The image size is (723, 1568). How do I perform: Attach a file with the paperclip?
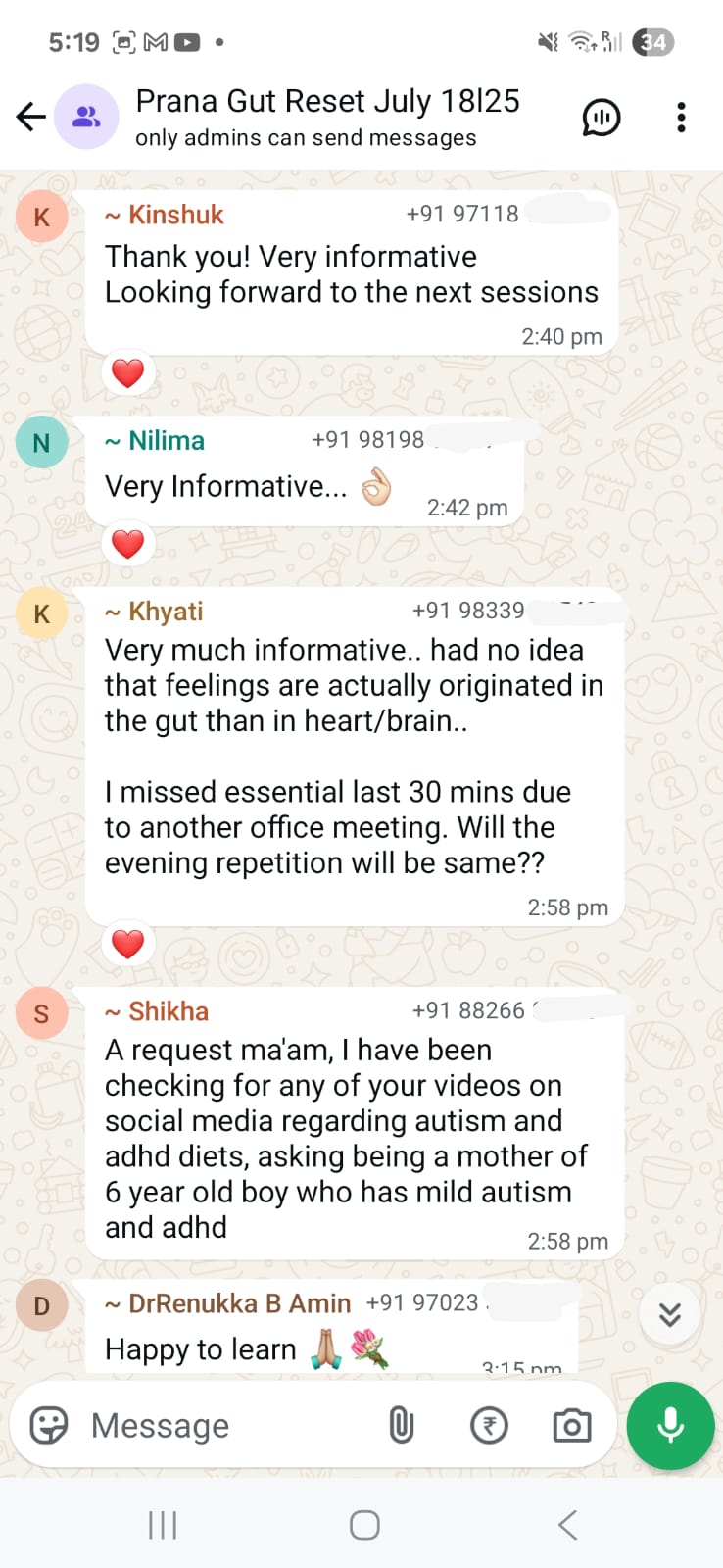pos(402,1426)
